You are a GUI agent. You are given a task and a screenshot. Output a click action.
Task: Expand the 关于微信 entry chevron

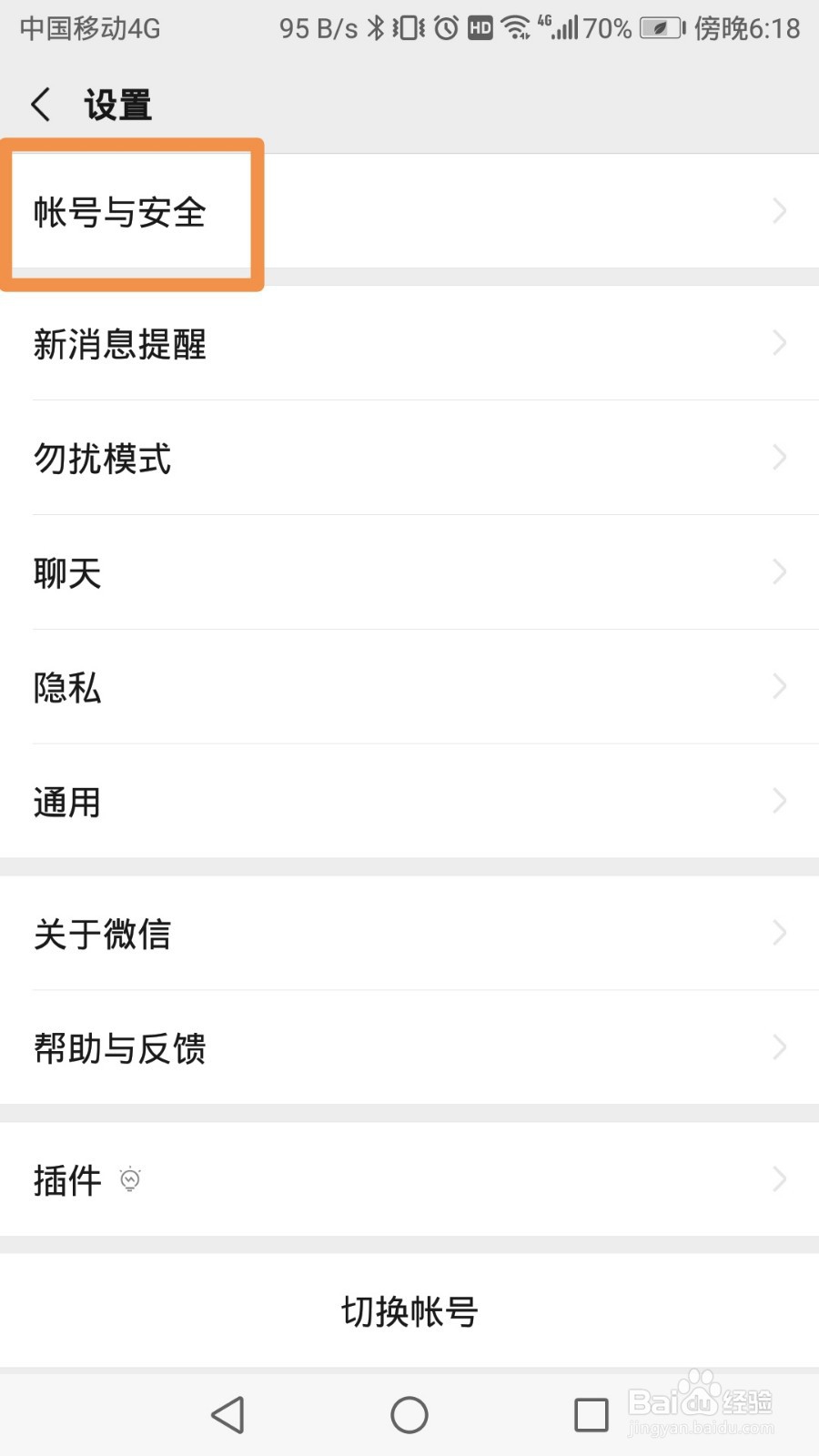[778, 933]
